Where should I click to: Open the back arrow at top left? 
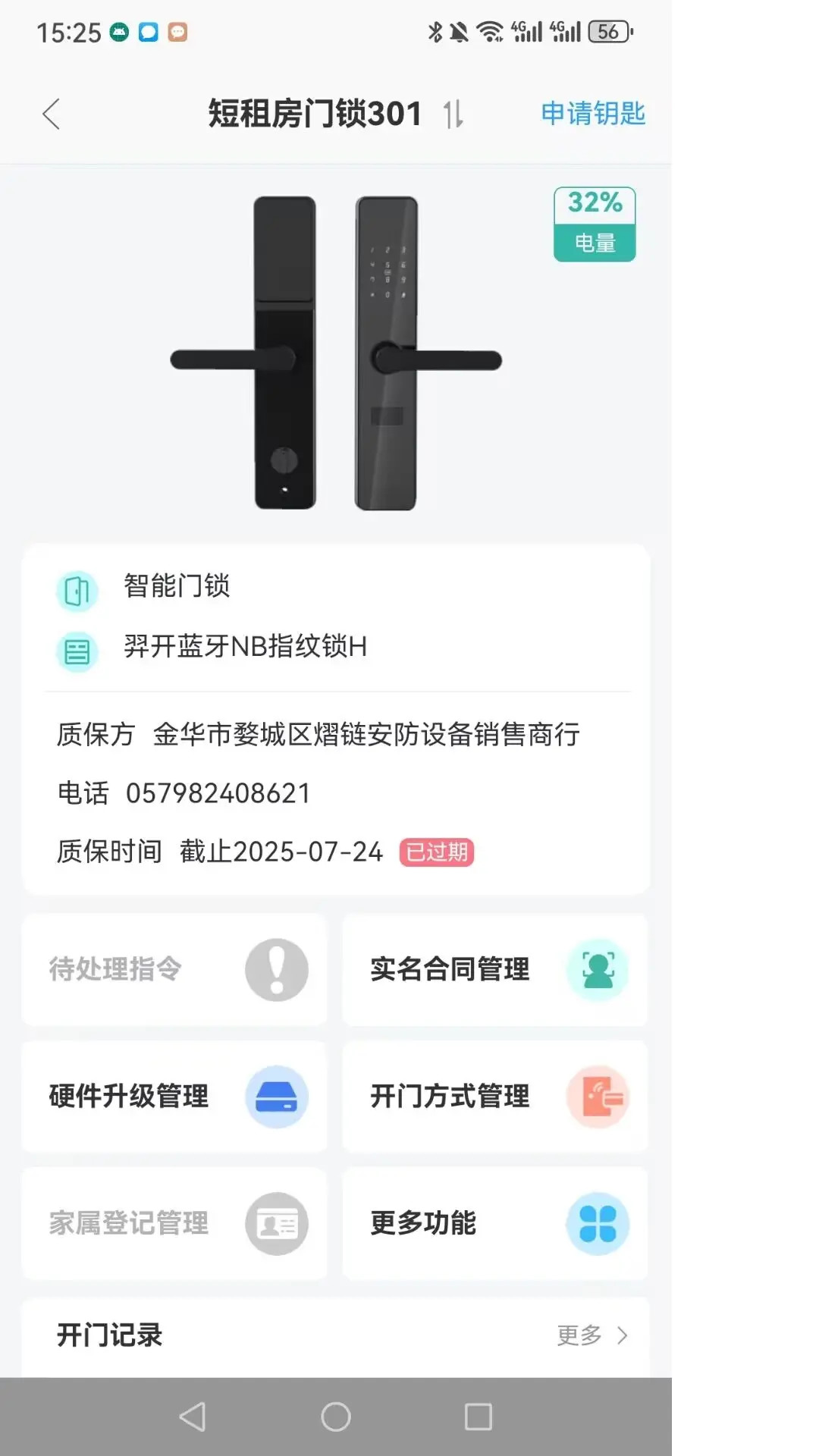pyautogui.click(x=50, y=114)
